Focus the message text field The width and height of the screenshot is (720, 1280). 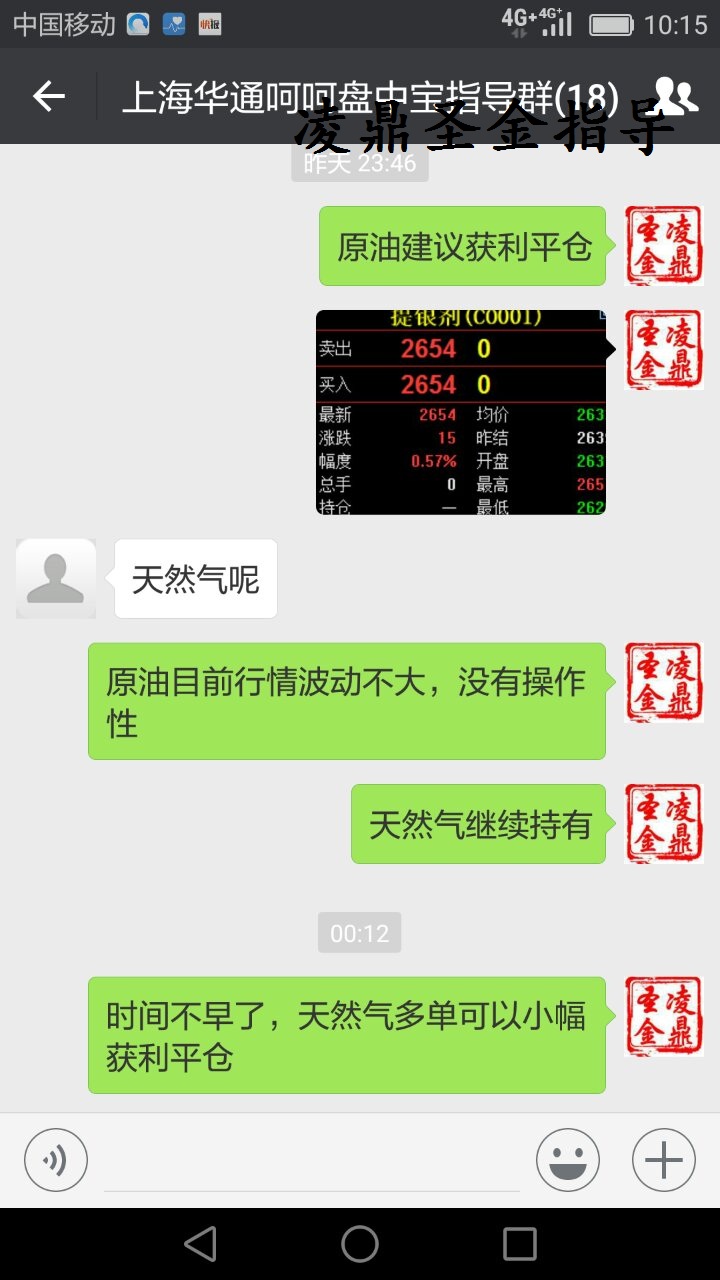pos(312,1162)
